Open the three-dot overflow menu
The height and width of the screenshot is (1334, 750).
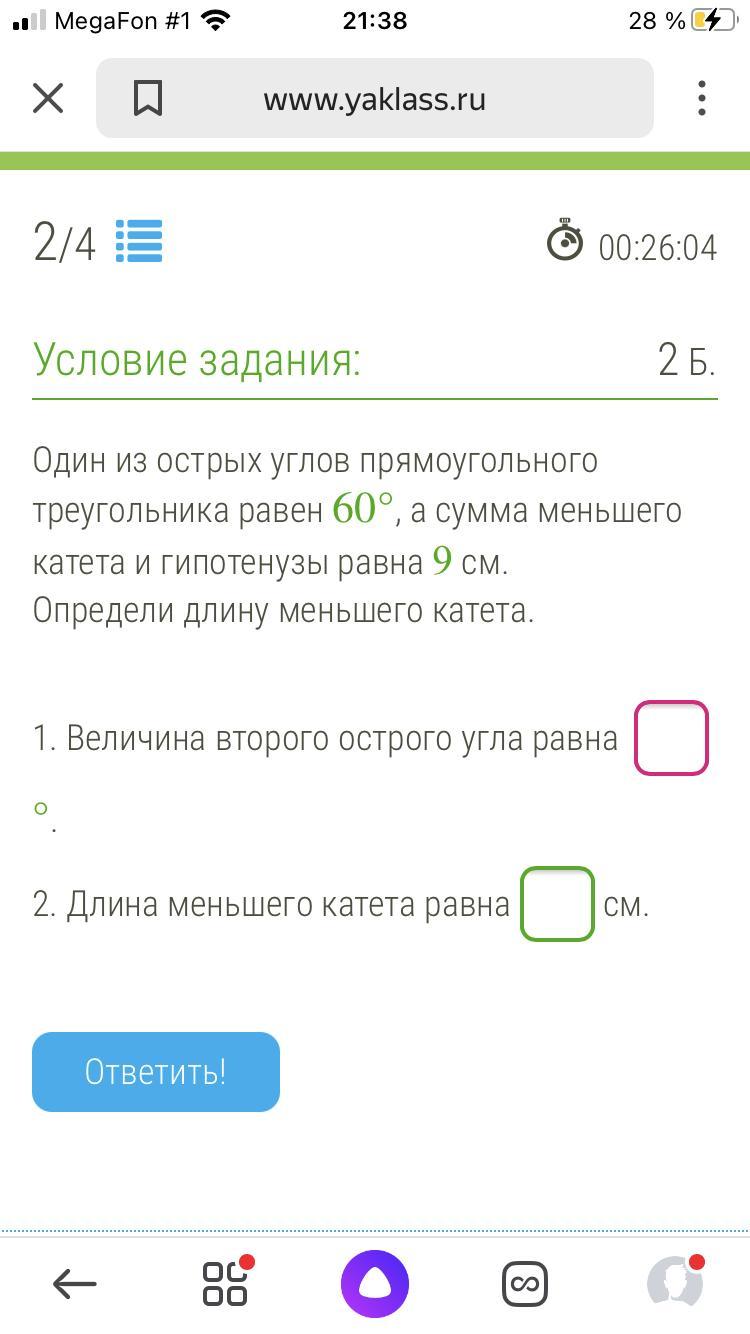(702, 99)
